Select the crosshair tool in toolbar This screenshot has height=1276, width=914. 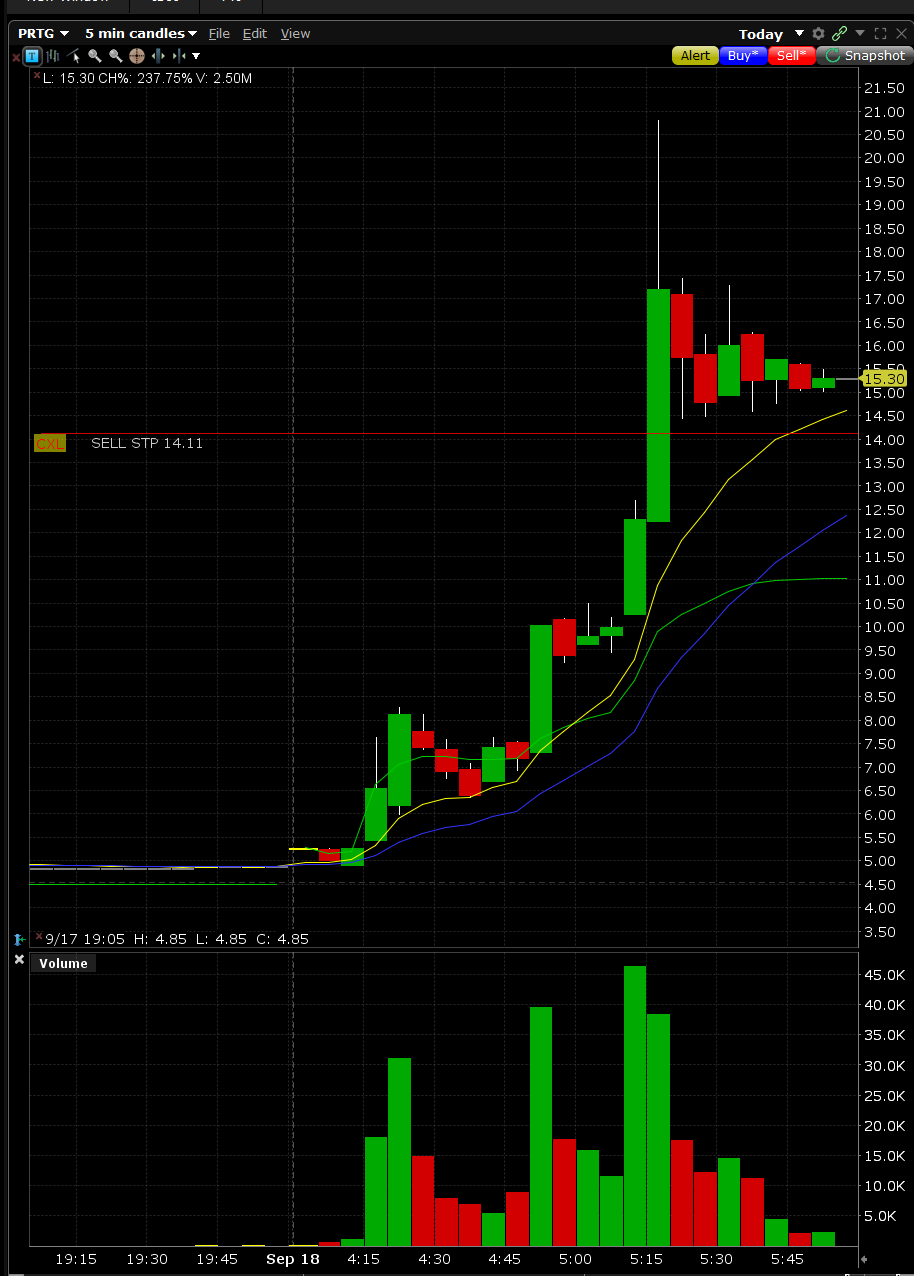click(137, 56)
